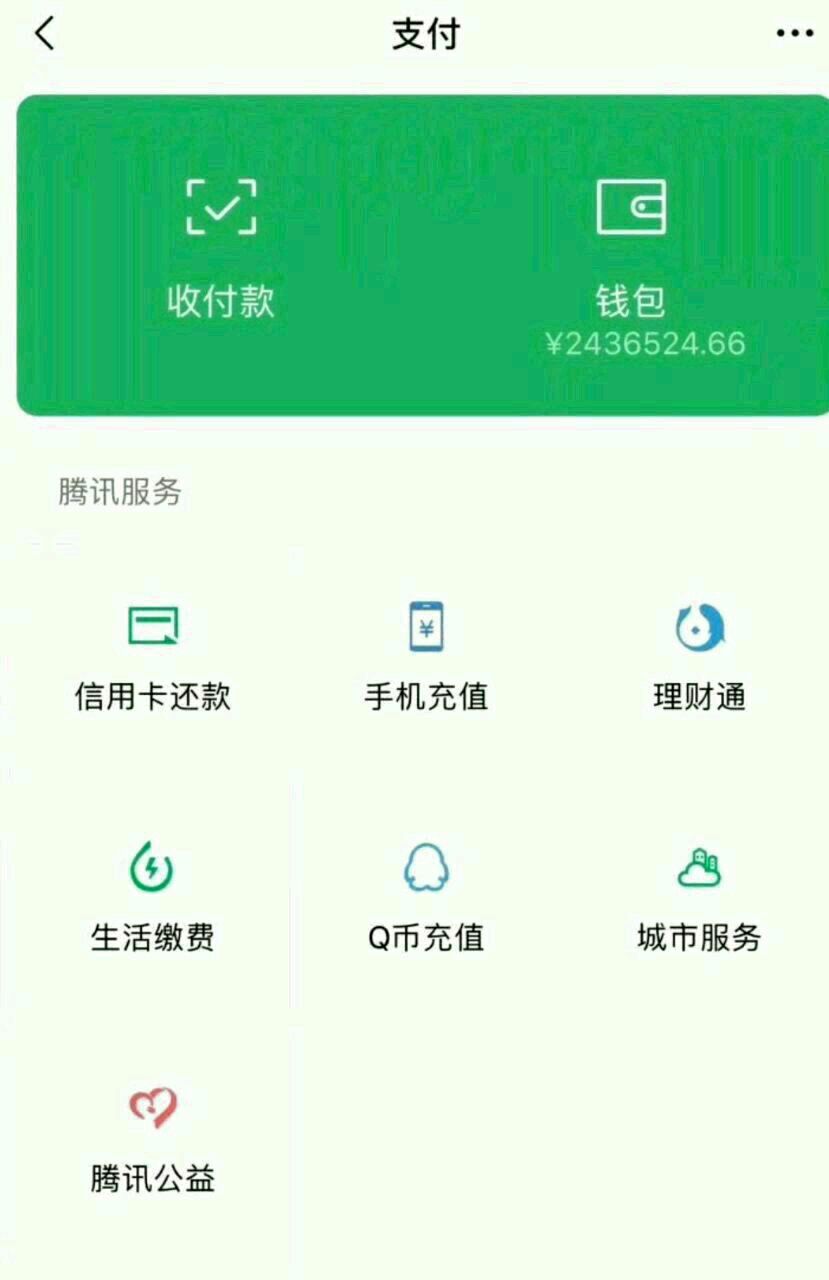The image size is (829, 1280).
Task: Go back from the 支付 page
Action: click(45, 34)
